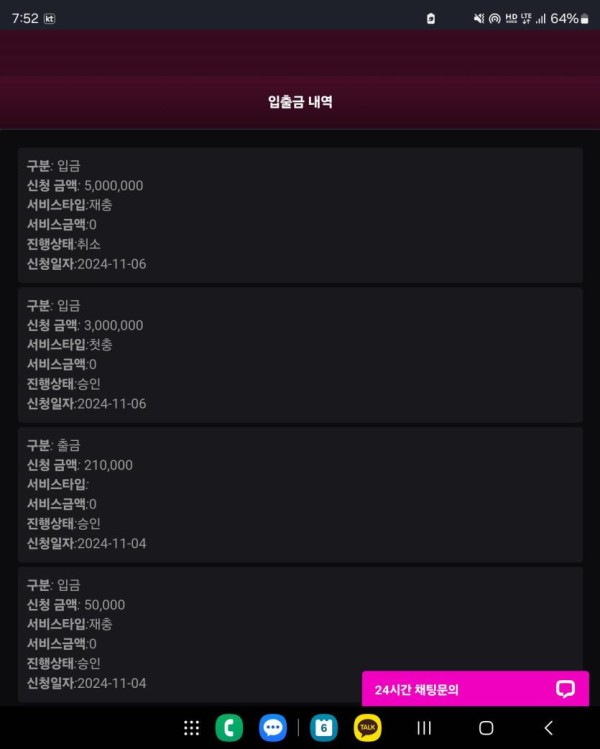Show recent apps

[x=424, y=728]
